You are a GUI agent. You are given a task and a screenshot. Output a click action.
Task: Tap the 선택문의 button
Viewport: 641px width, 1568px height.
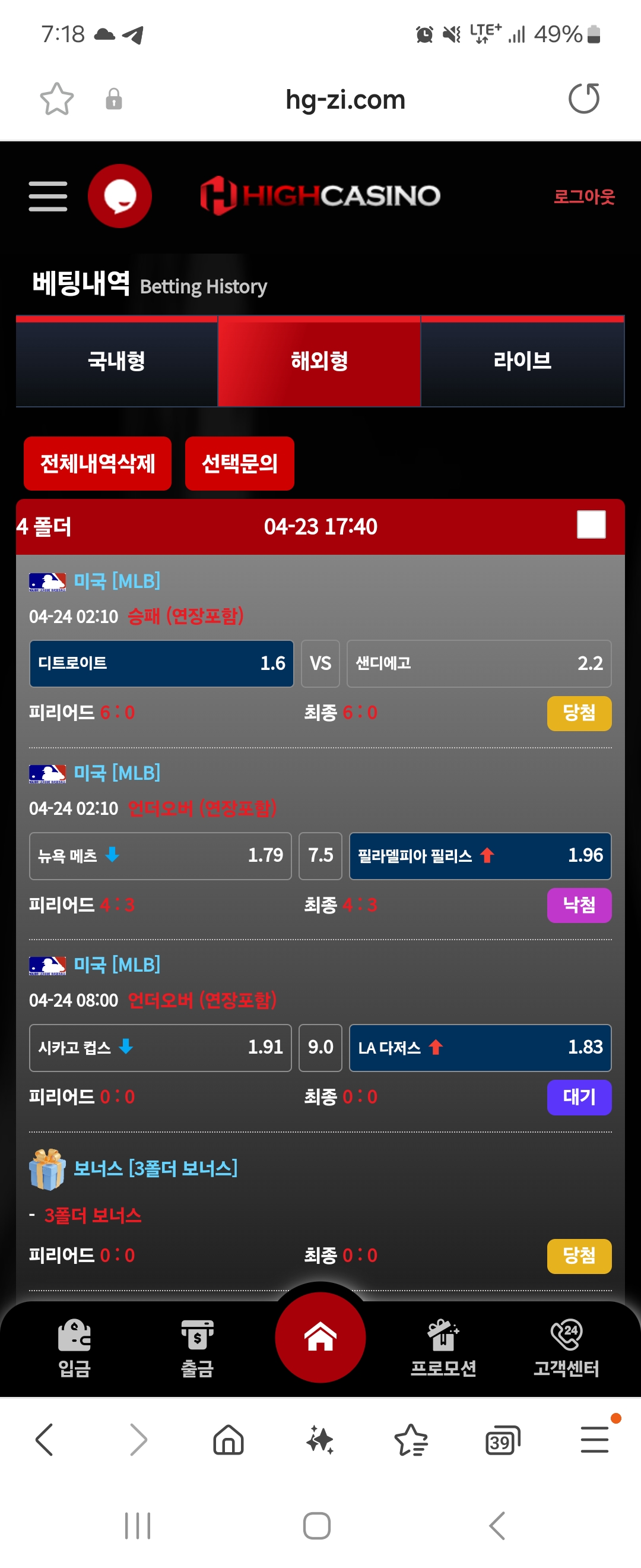(239, 464)
